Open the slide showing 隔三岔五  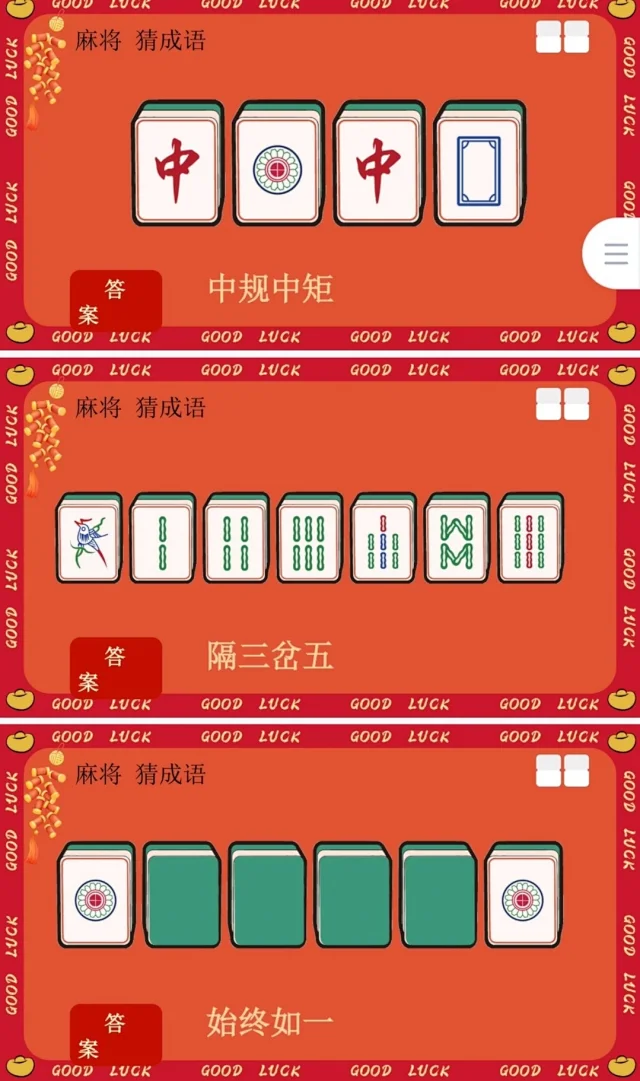pyautogui.click(x=320, y=540)
